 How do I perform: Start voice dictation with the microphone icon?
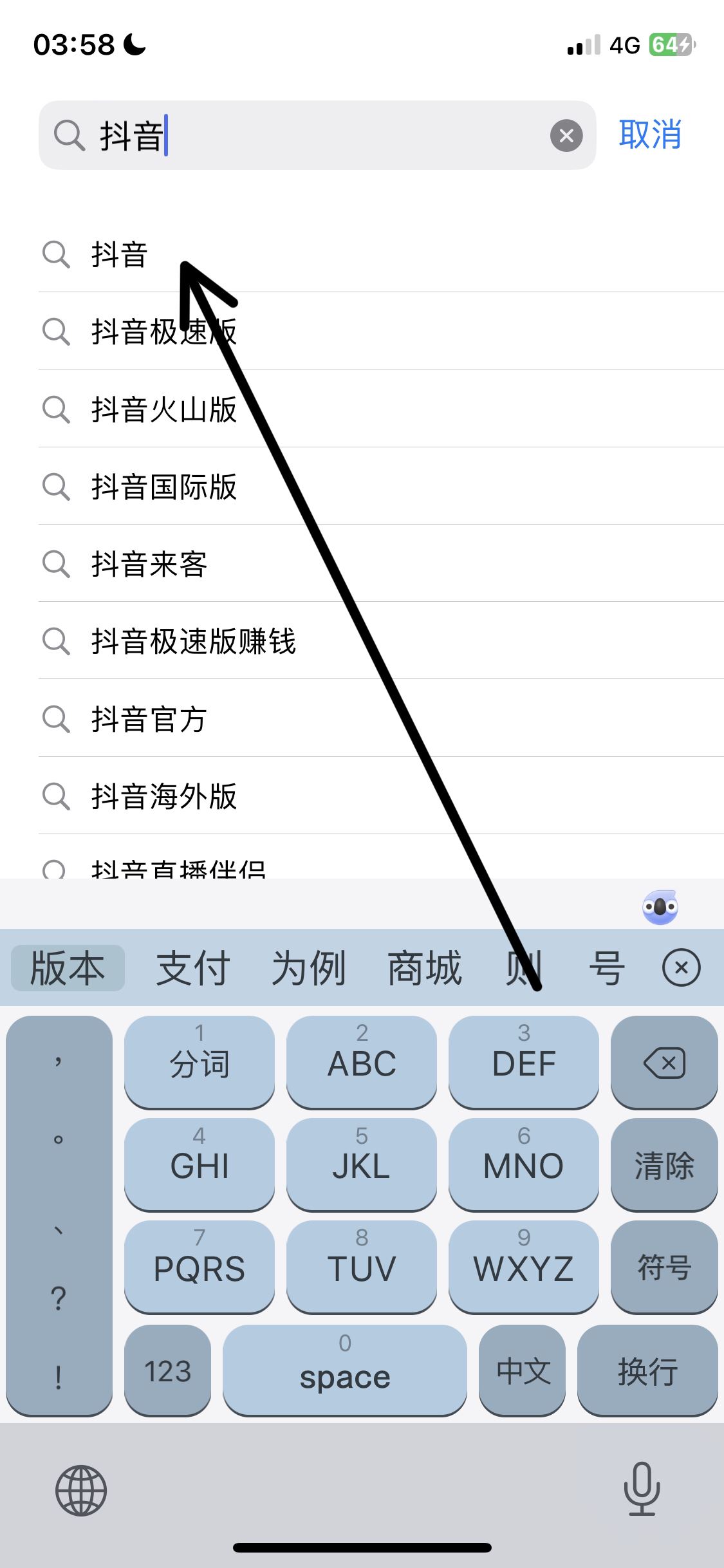(x=643, y=1492)
